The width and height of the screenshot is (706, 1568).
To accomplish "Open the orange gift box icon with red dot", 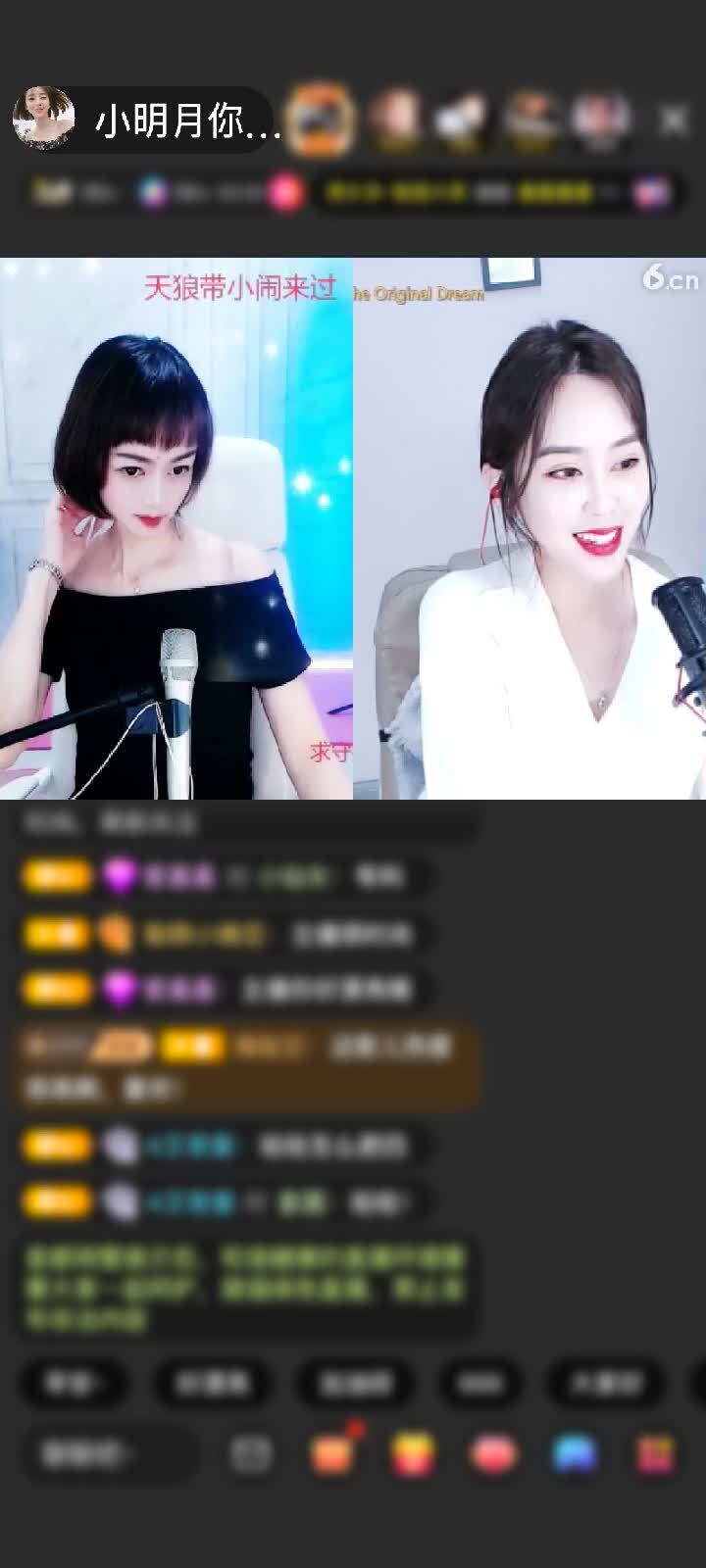I will (x=332, y=1453).
